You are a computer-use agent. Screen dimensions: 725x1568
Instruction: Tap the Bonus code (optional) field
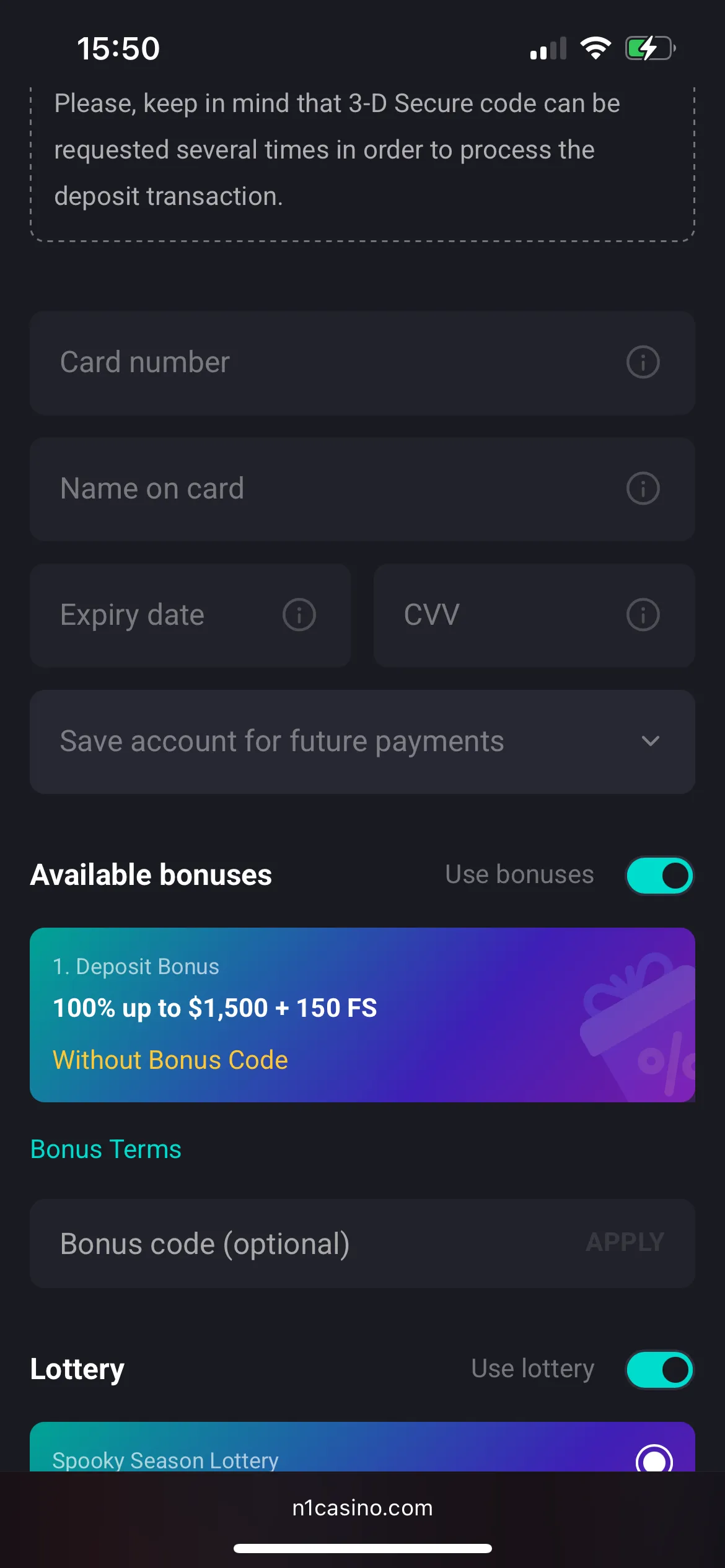click(x=297, y=1244)
